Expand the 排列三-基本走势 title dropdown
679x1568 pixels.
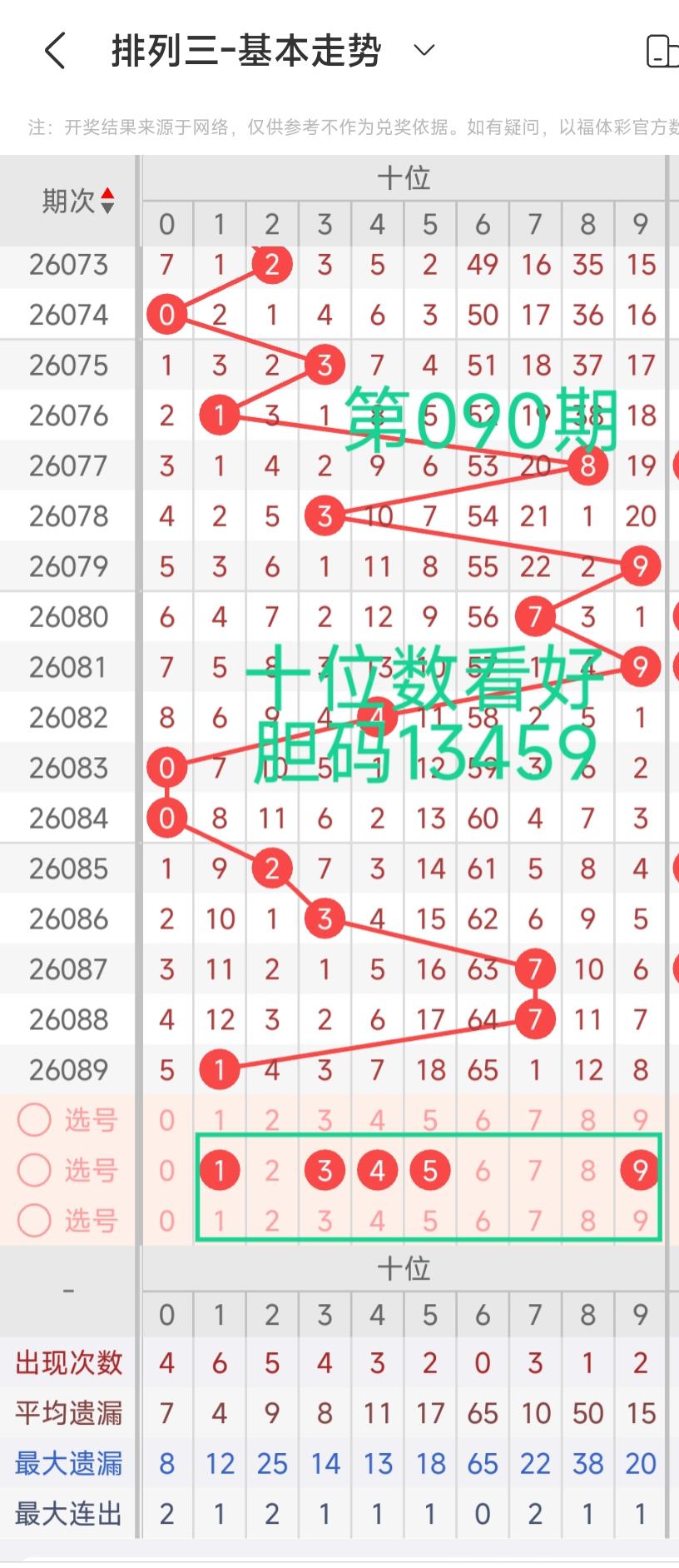(424, 51)
